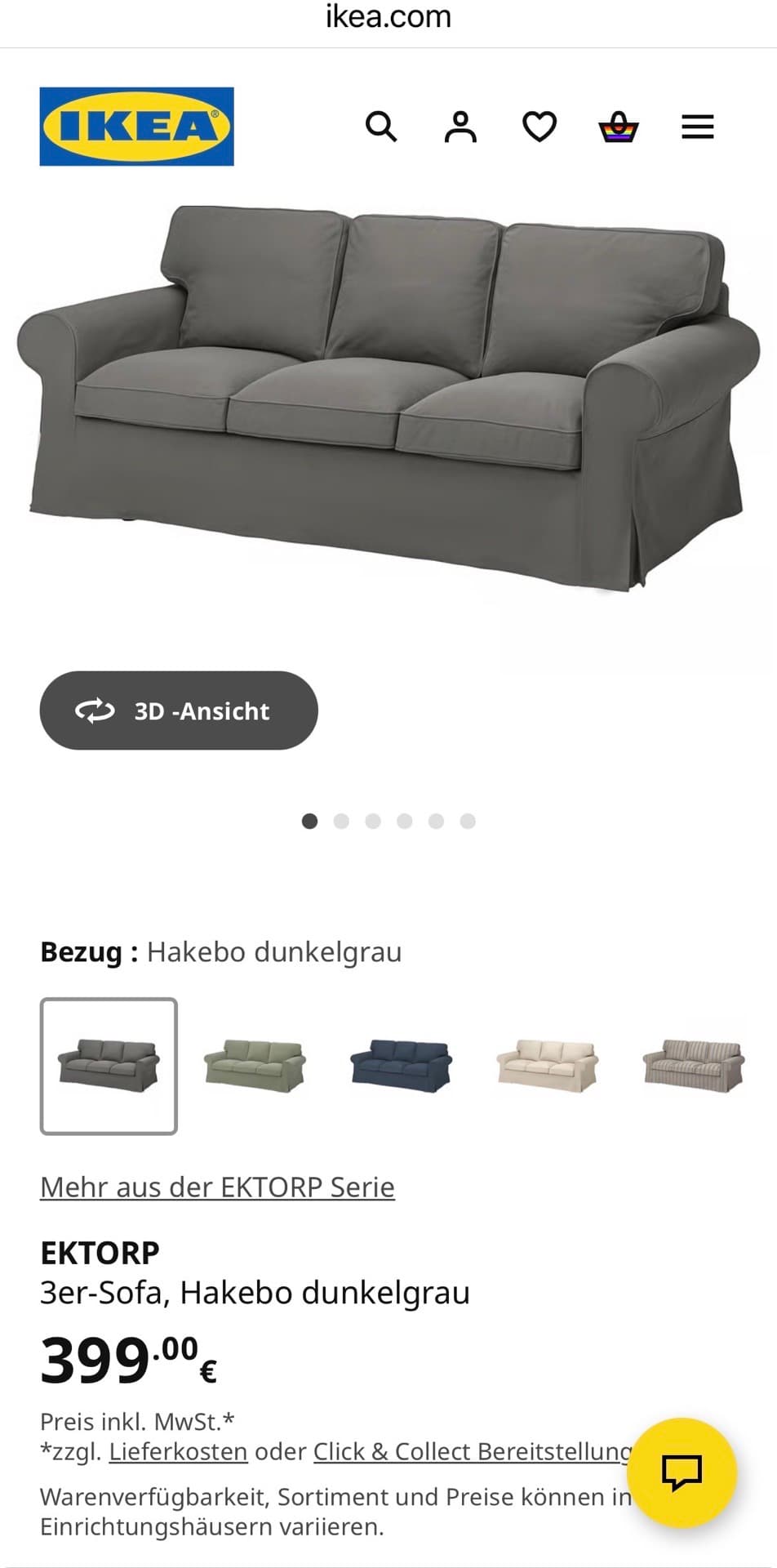This screenshot has height=1568, width=777.
Task: Open Click & Collect Bereitstellung link
Action: pyautogui.click(x=472, y=1451)
